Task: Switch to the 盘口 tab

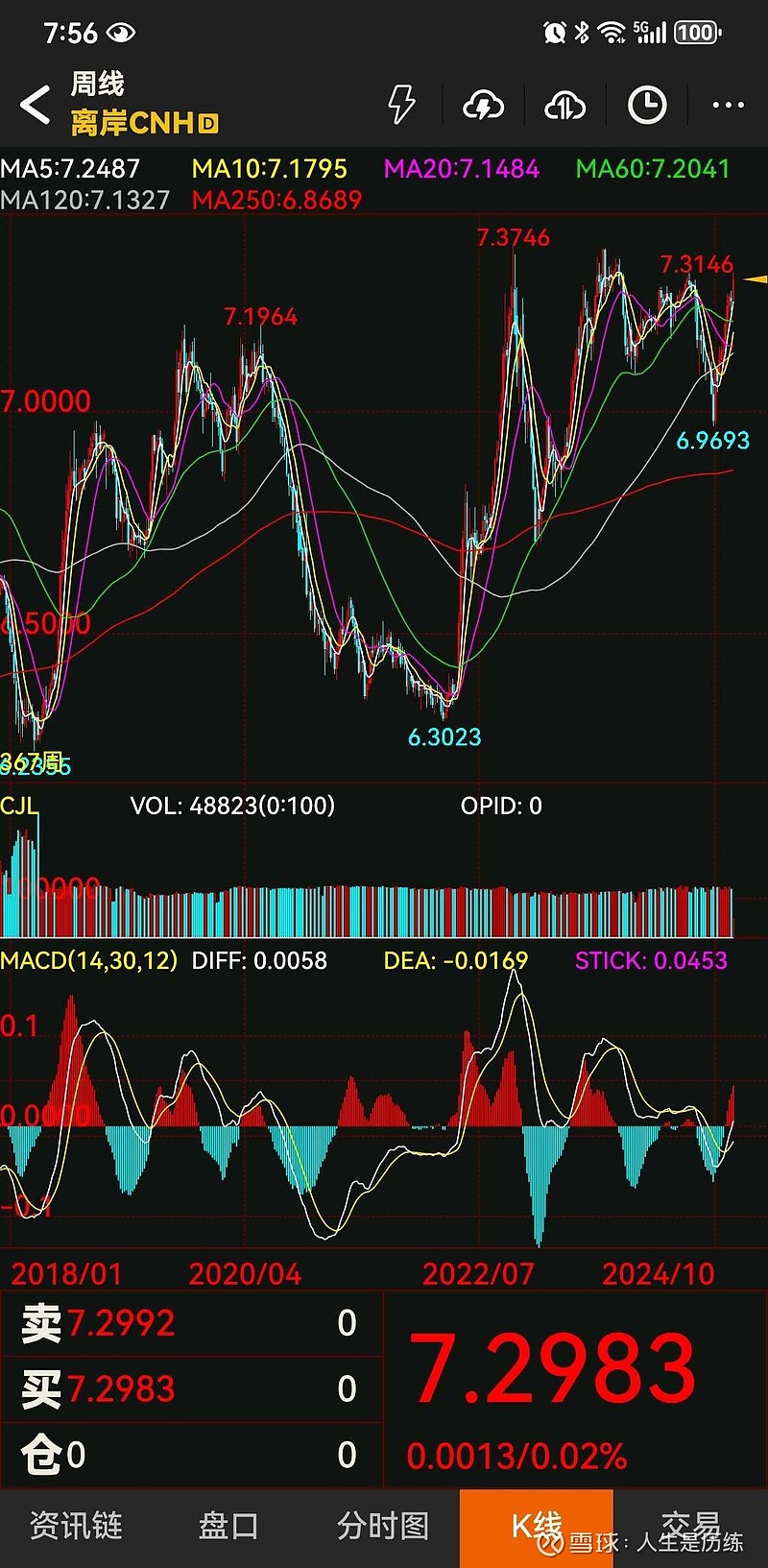Action: 228,1526
